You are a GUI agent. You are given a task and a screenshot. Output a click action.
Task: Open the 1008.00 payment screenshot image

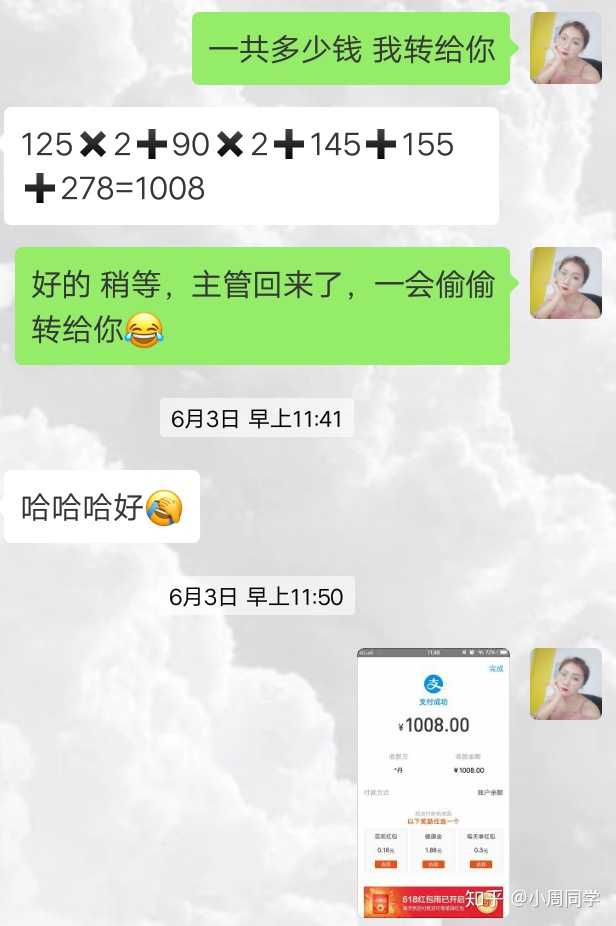(432, 784)
